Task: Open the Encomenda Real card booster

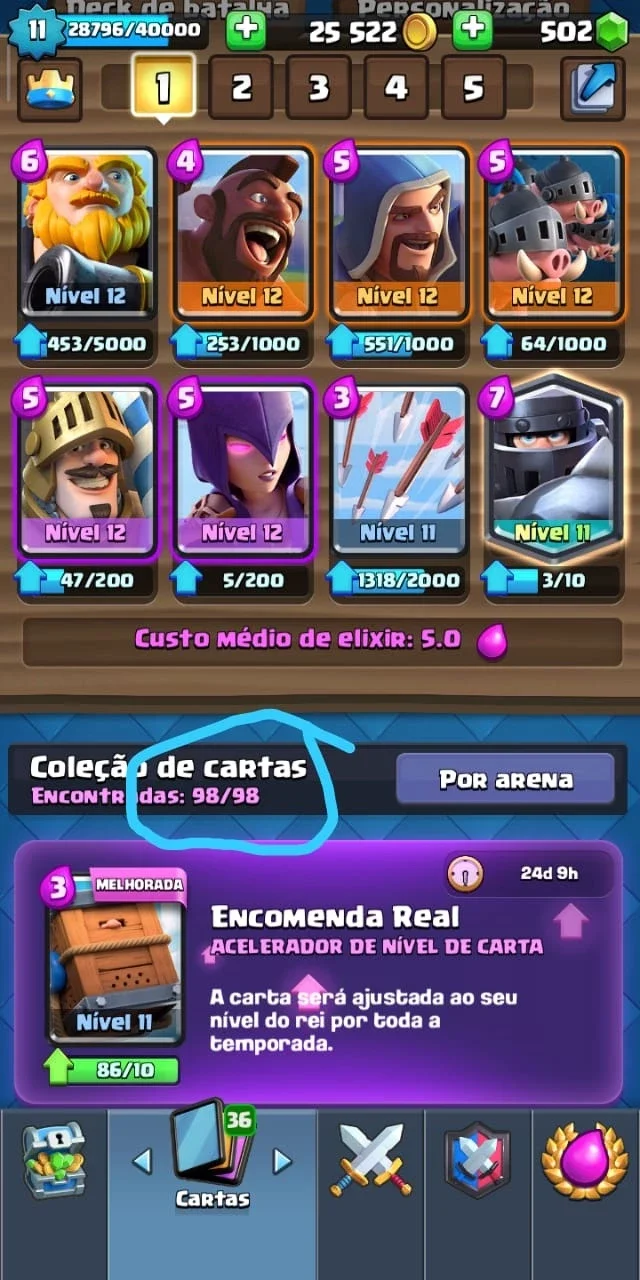Action: pyautogui.click(x=318, y=972)
